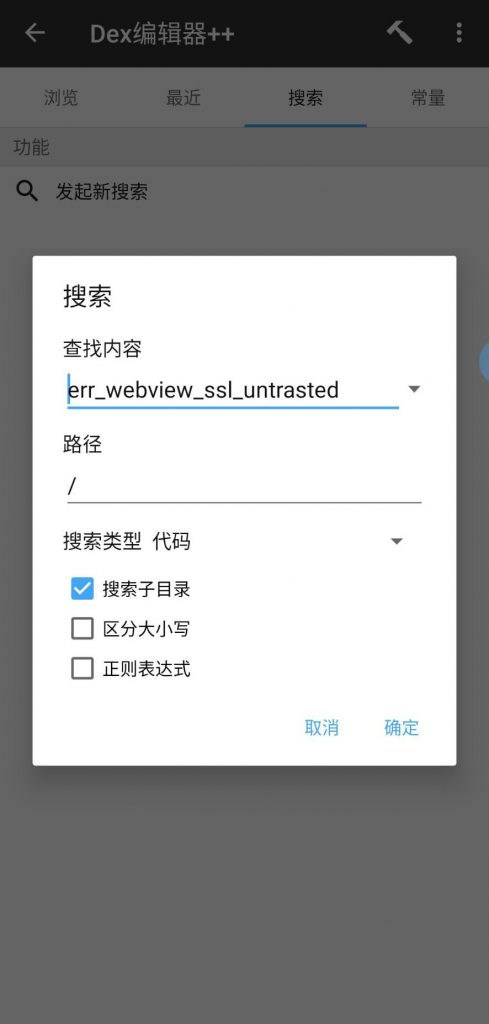Uncheck the 搜索子目录 checkbox
489x1024 pixels.
coord(82,589)
